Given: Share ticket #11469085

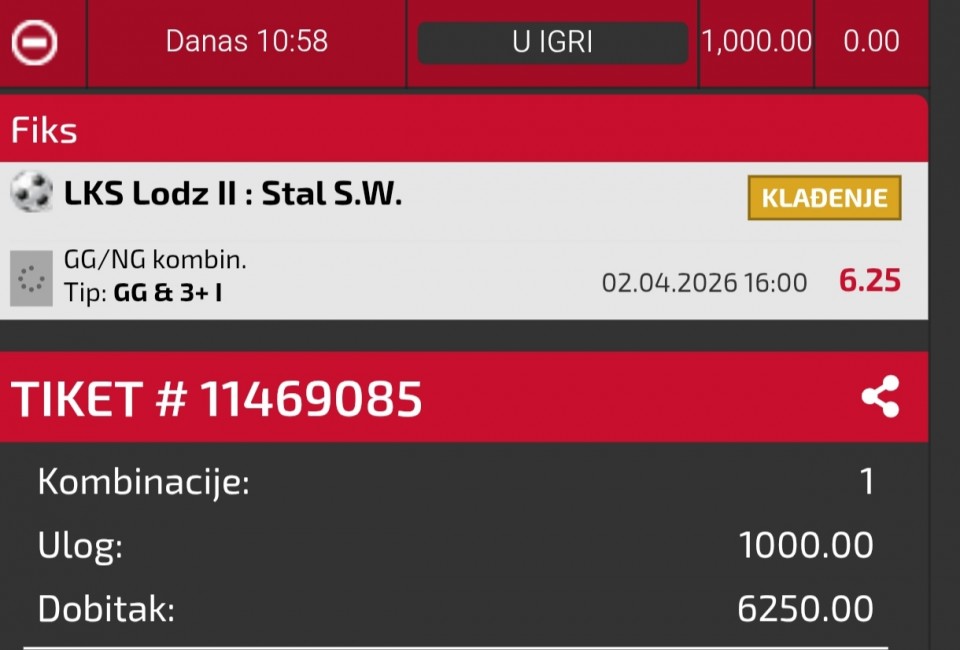Looking at the screenshot, I should (880, 397).
